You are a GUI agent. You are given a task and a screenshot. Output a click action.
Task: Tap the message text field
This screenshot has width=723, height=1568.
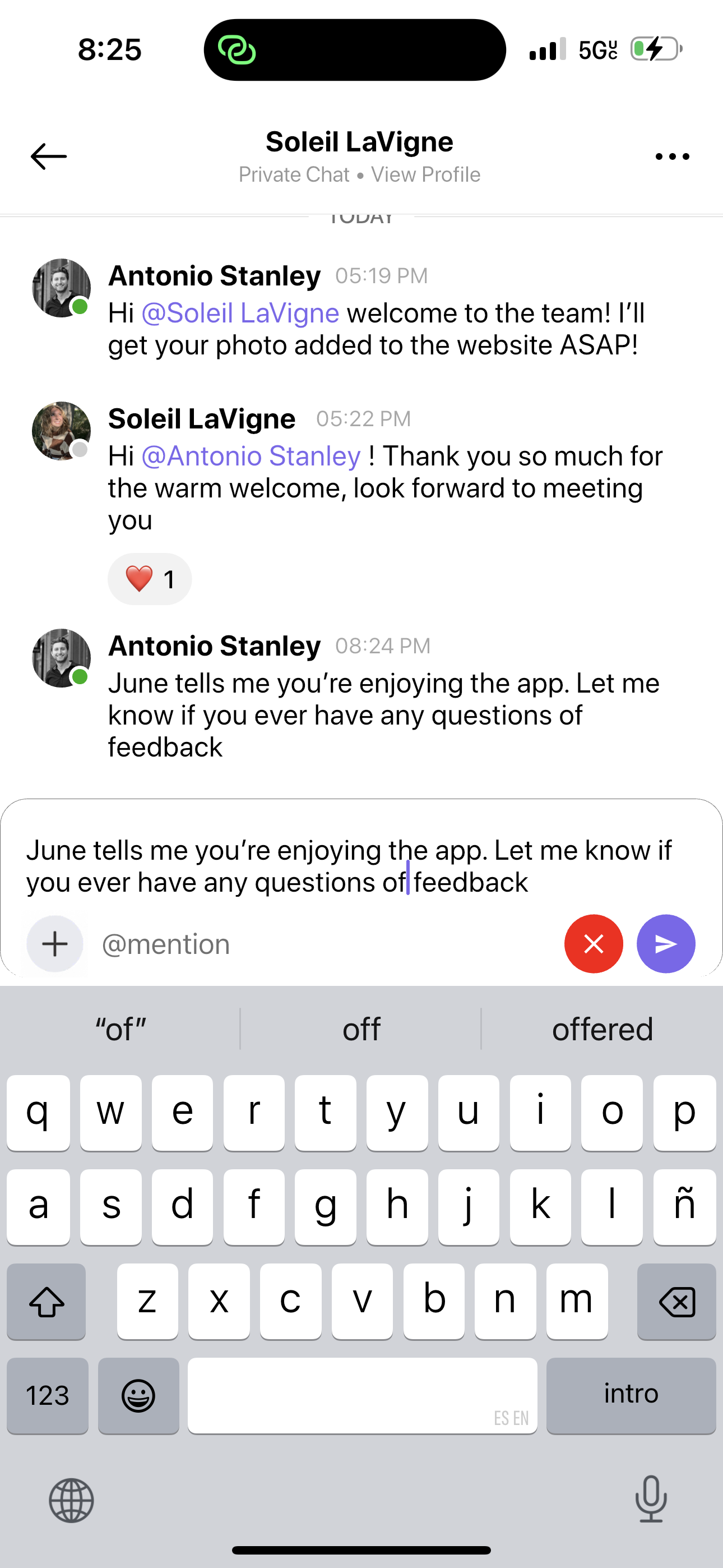coord(361,866)
